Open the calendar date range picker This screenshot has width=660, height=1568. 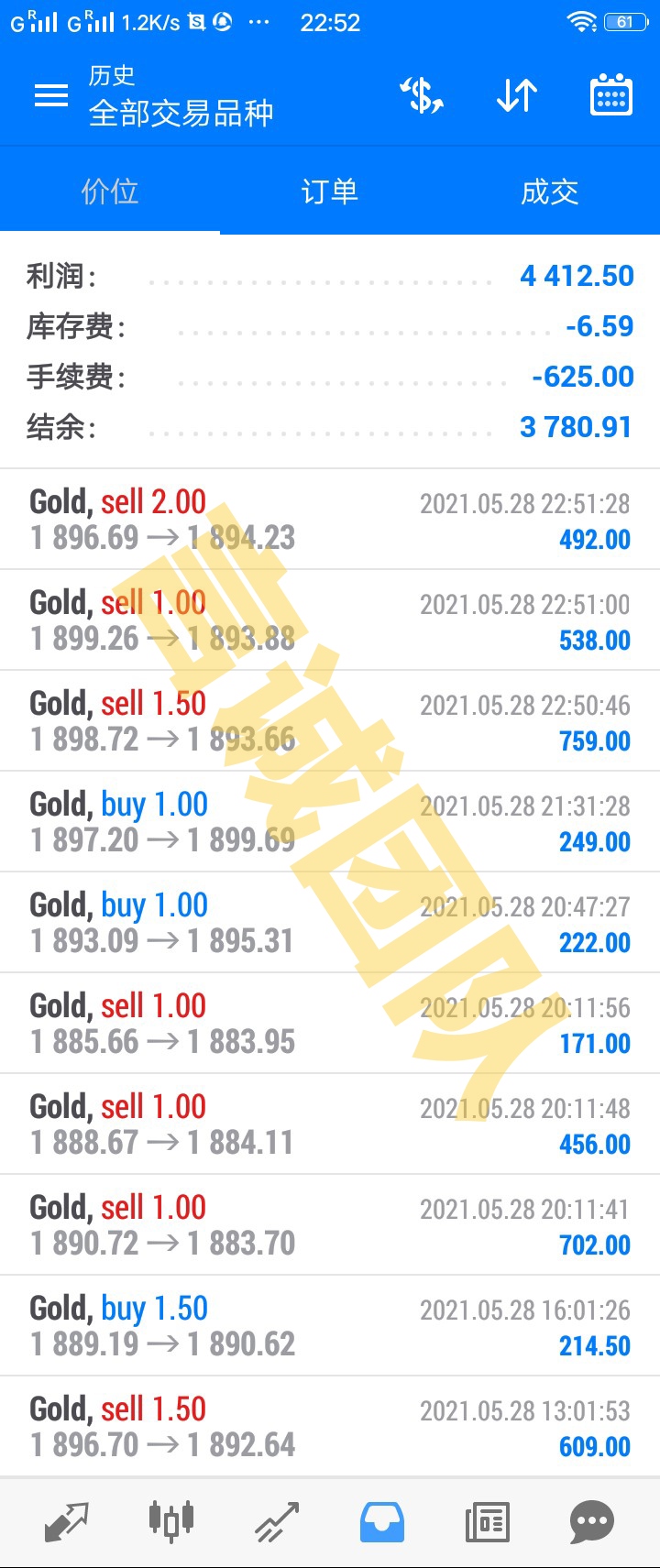point(610,95)
